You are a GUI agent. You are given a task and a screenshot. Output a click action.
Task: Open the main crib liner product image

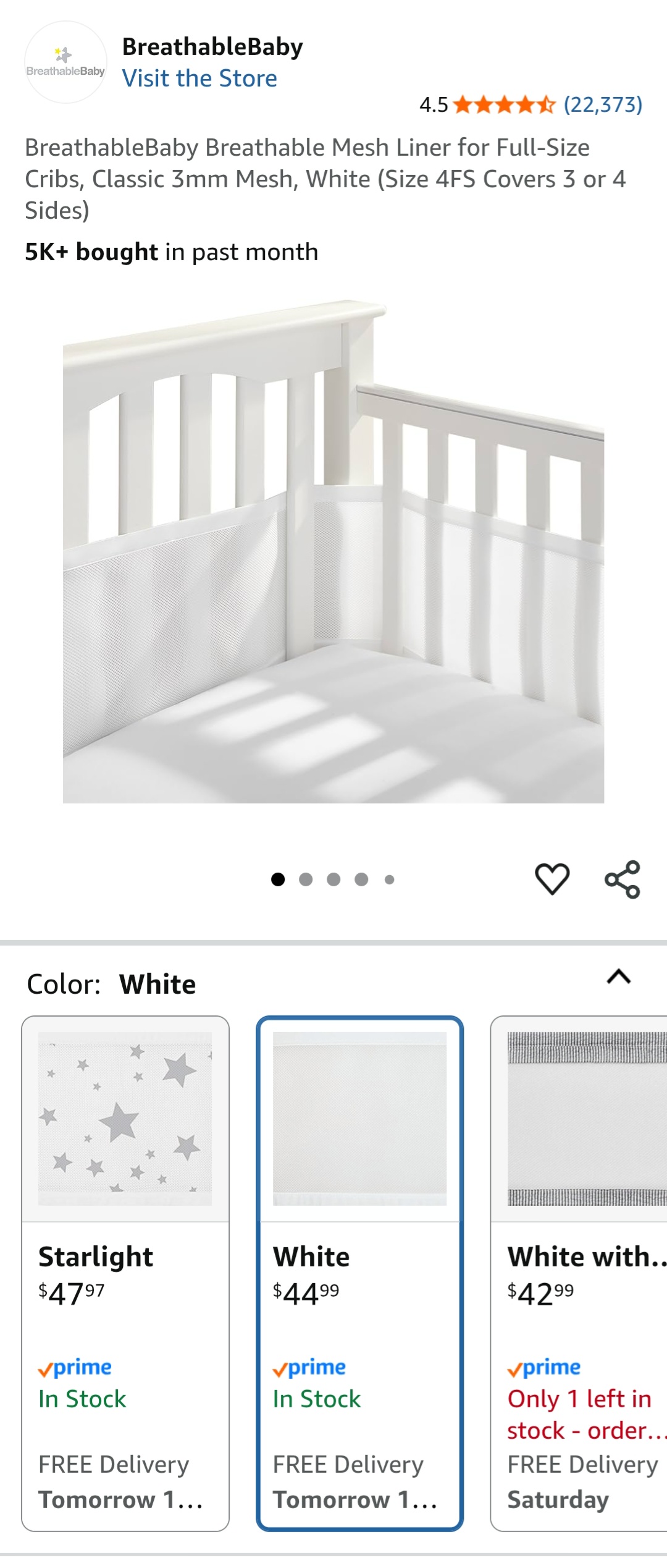pos(333,551)
